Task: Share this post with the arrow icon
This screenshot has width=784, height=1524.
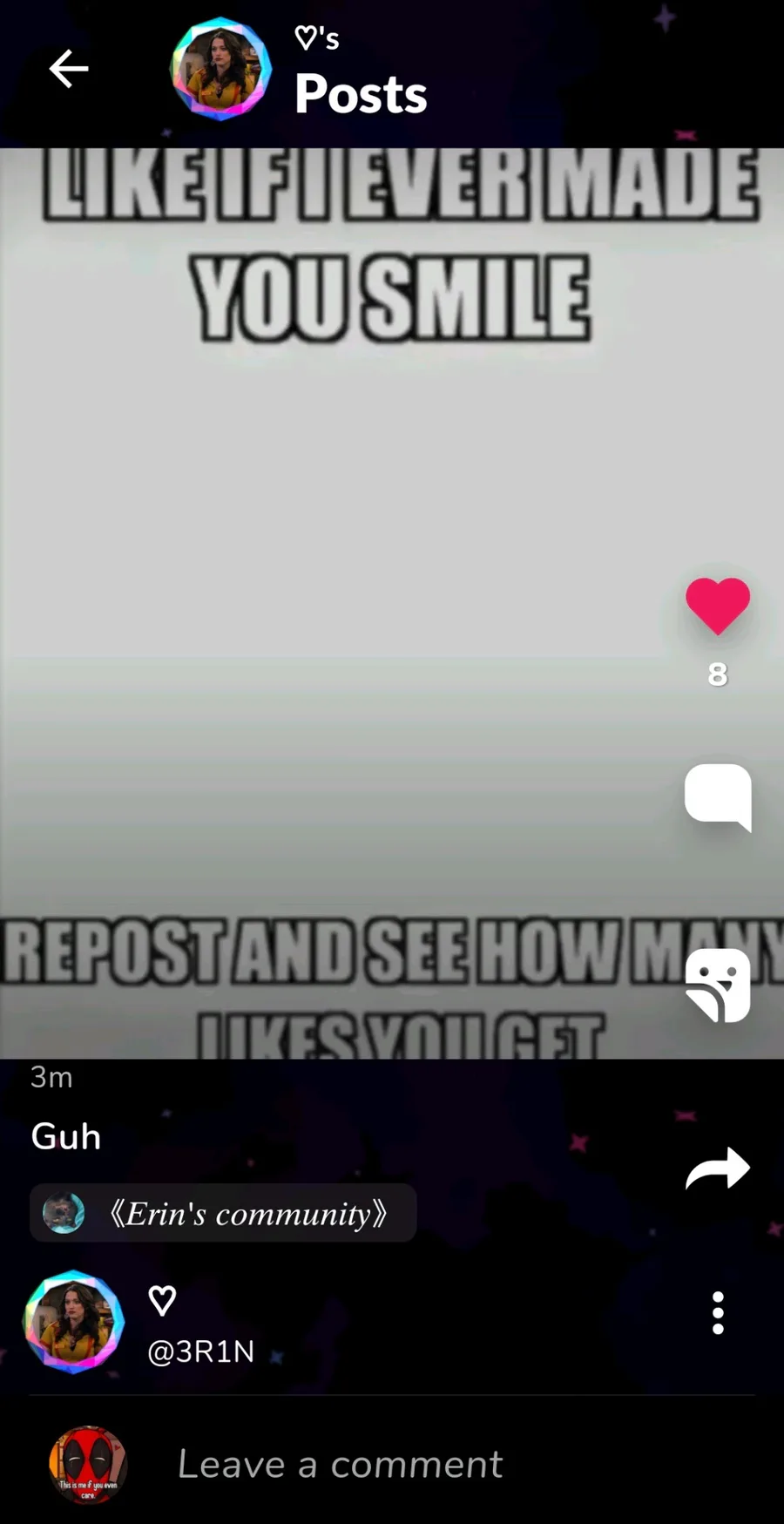Action: click(718, 1168)
